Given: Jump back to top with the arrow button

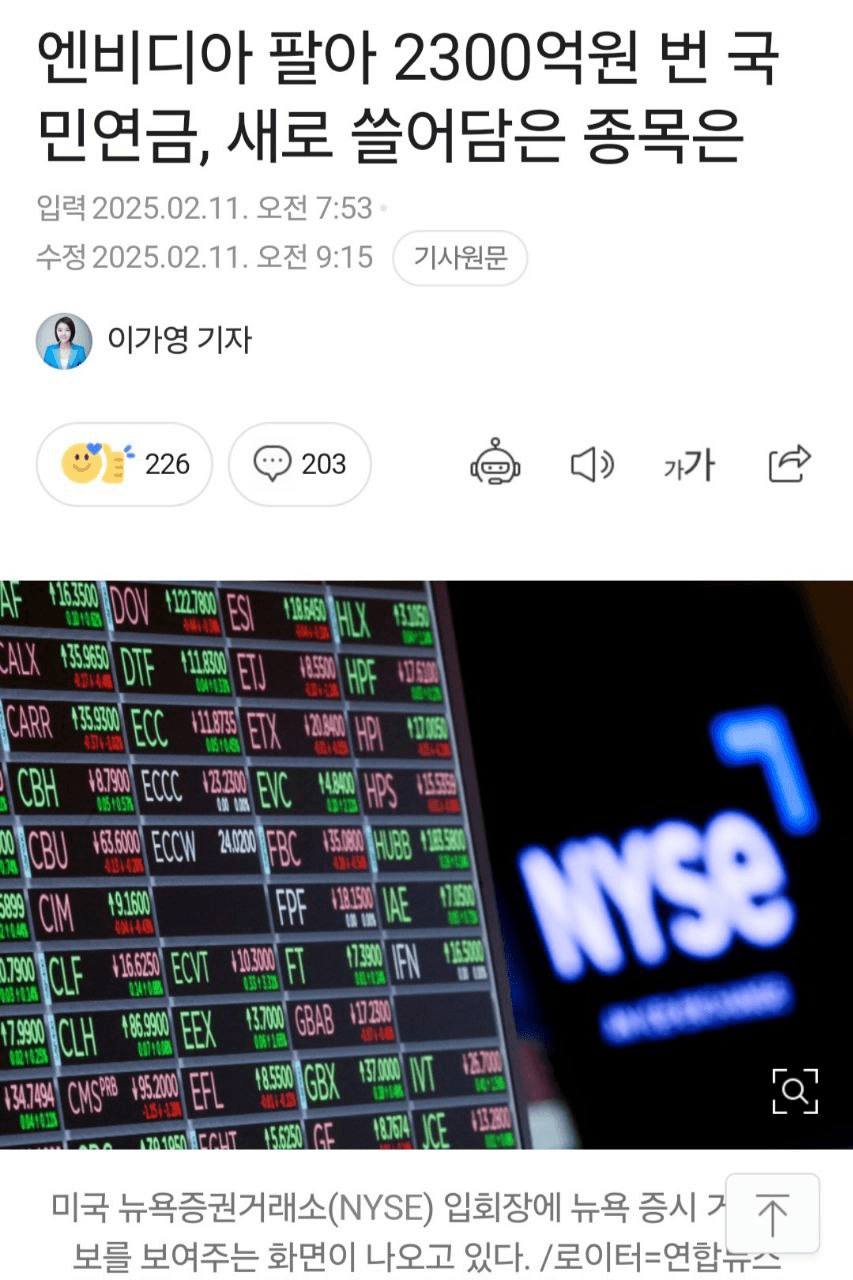Looking at the screenshot, I should pos(772,1214).
